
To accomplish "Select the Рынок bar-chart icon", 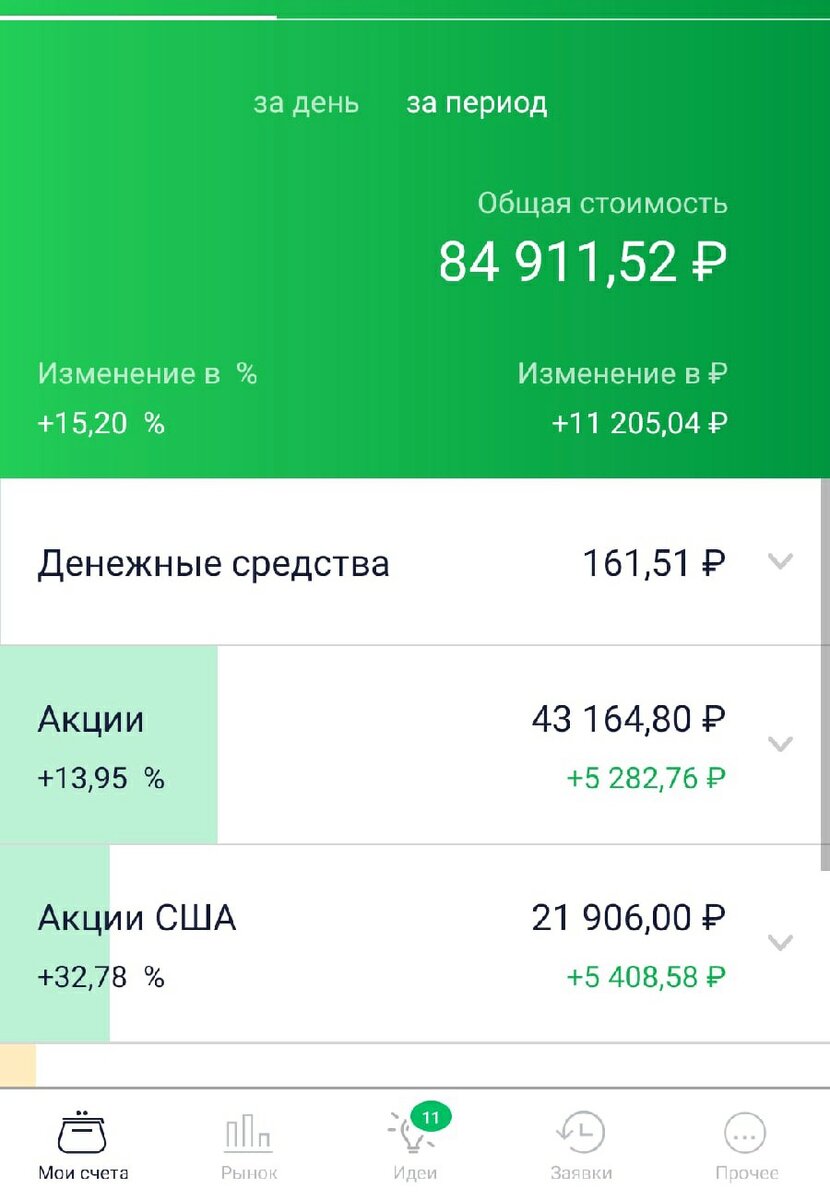I will coord(249,1135).
